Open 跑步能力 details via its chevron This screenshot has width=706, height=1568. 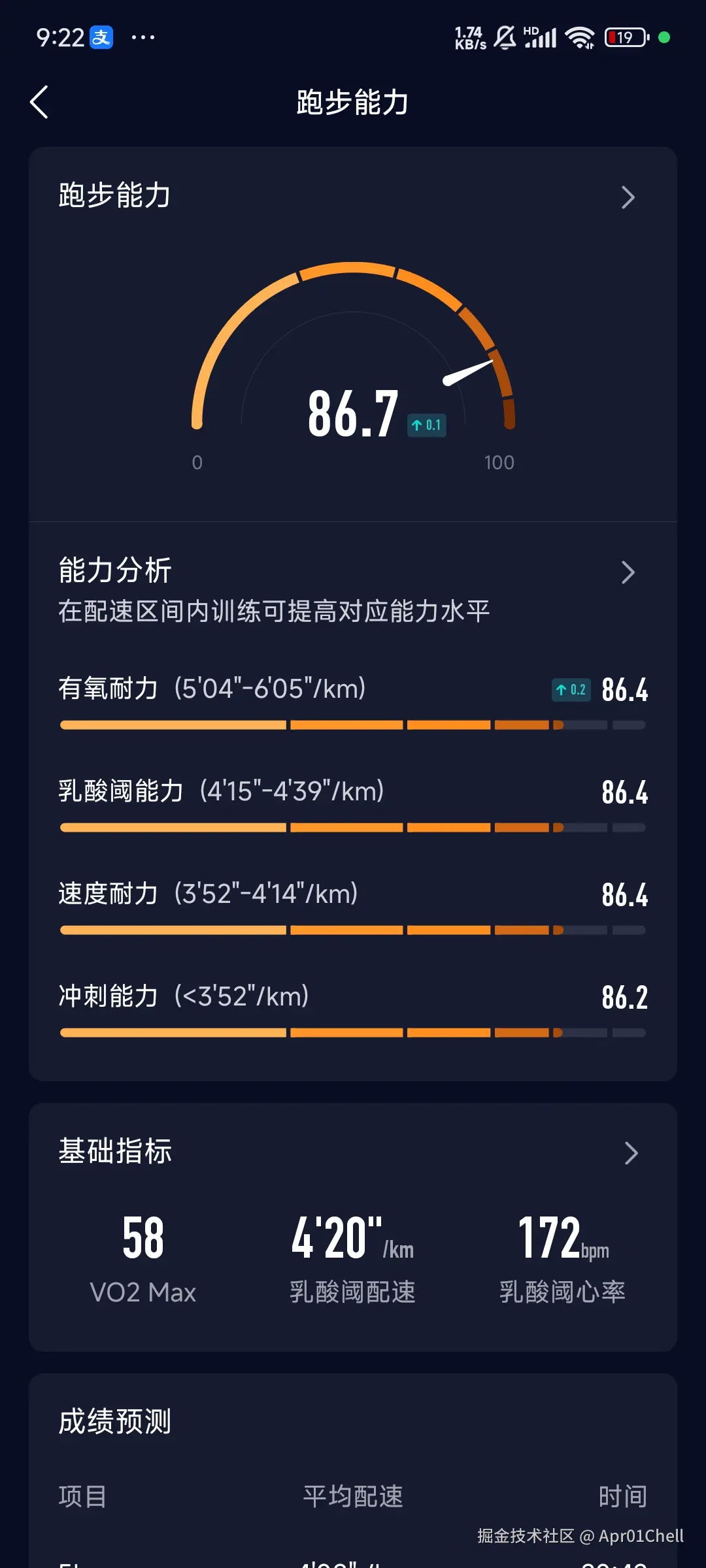(x=629, y=197)
